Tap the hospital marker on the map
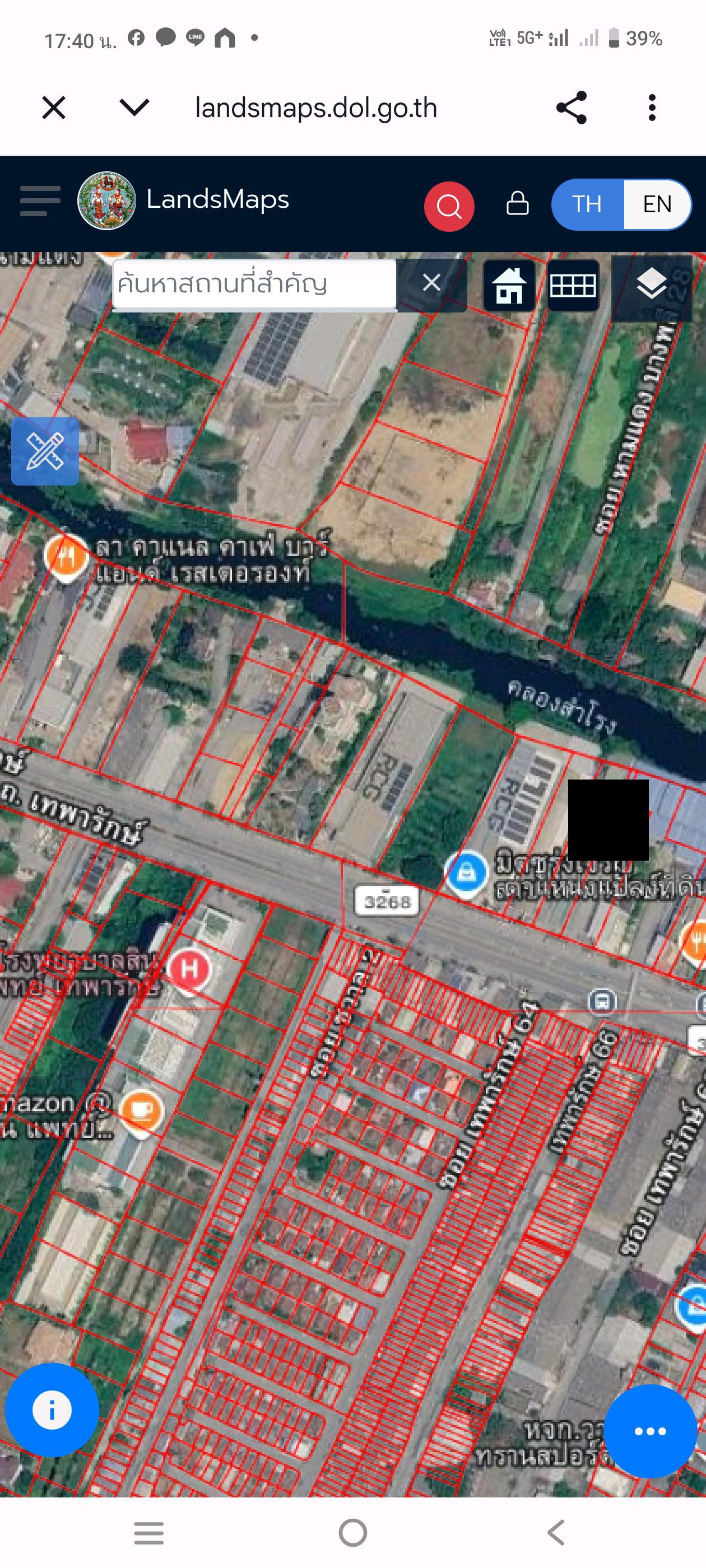The width and height of the screenshot is (706, 1568). 189,969
